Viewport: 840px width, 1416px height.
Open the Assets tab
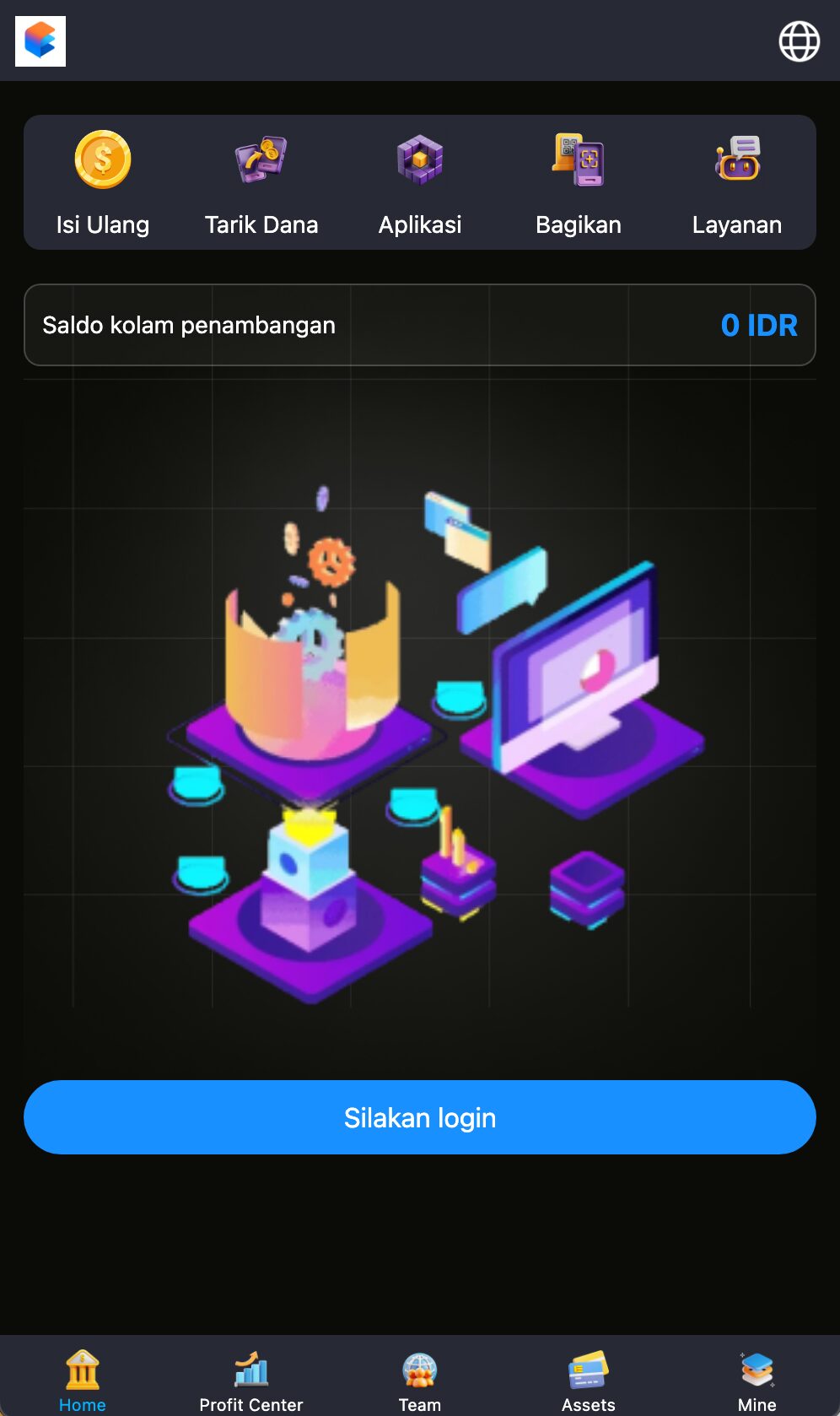point(589,1381)
